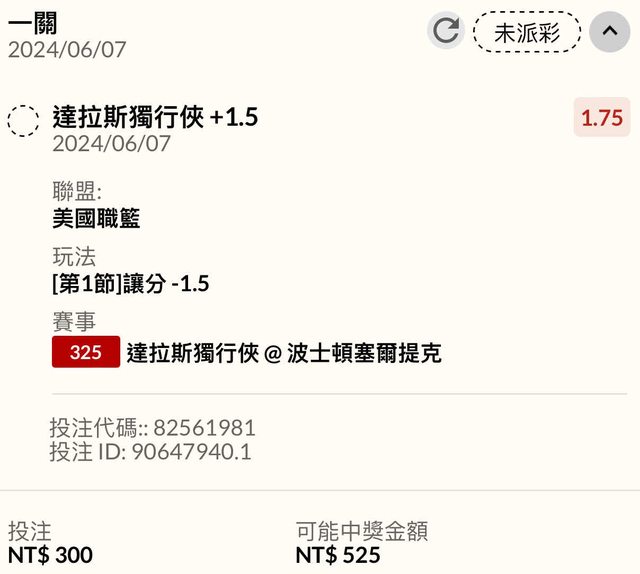
Task: Refresh the bet slip status
Action: tap(446, 31)
